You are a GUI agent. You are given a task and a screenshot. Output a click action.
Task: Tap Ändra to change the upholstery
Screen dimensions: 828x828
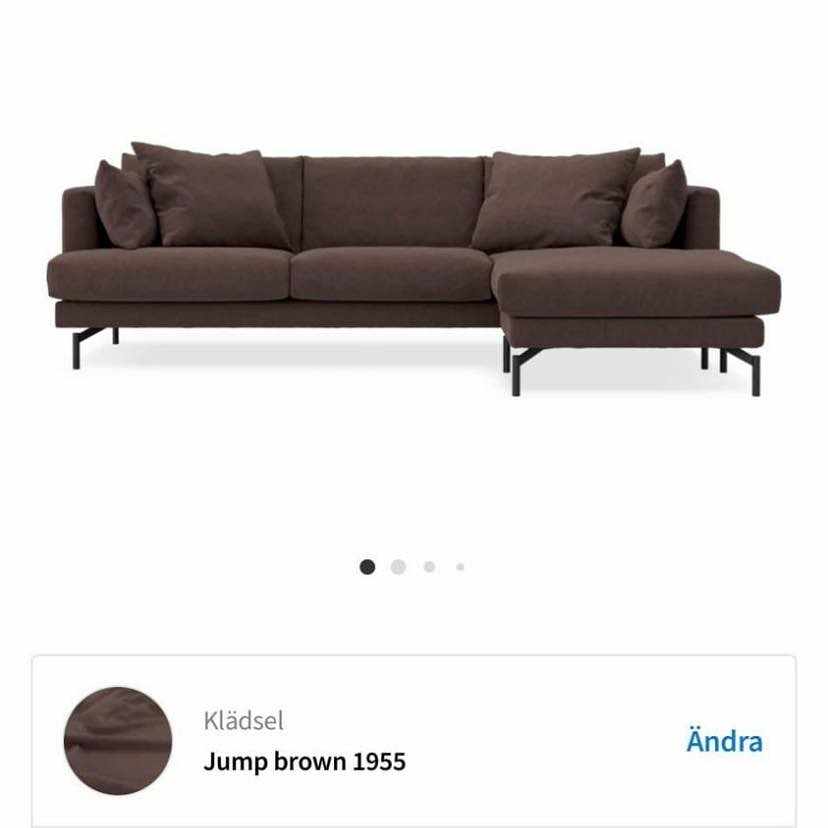(x=724, y=741)
